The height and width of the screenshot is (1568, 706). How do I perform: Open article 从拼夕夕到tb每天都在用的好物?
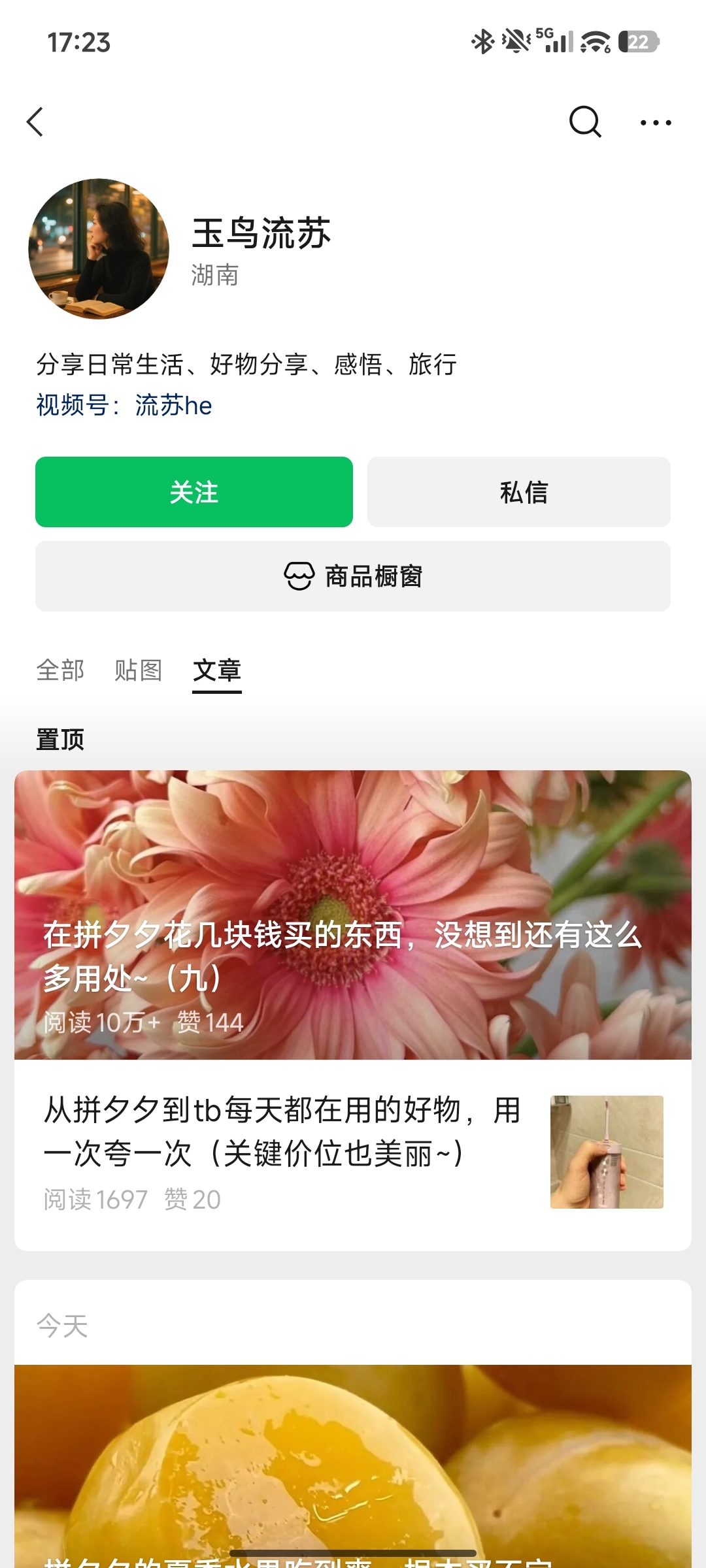point(353,1153)
